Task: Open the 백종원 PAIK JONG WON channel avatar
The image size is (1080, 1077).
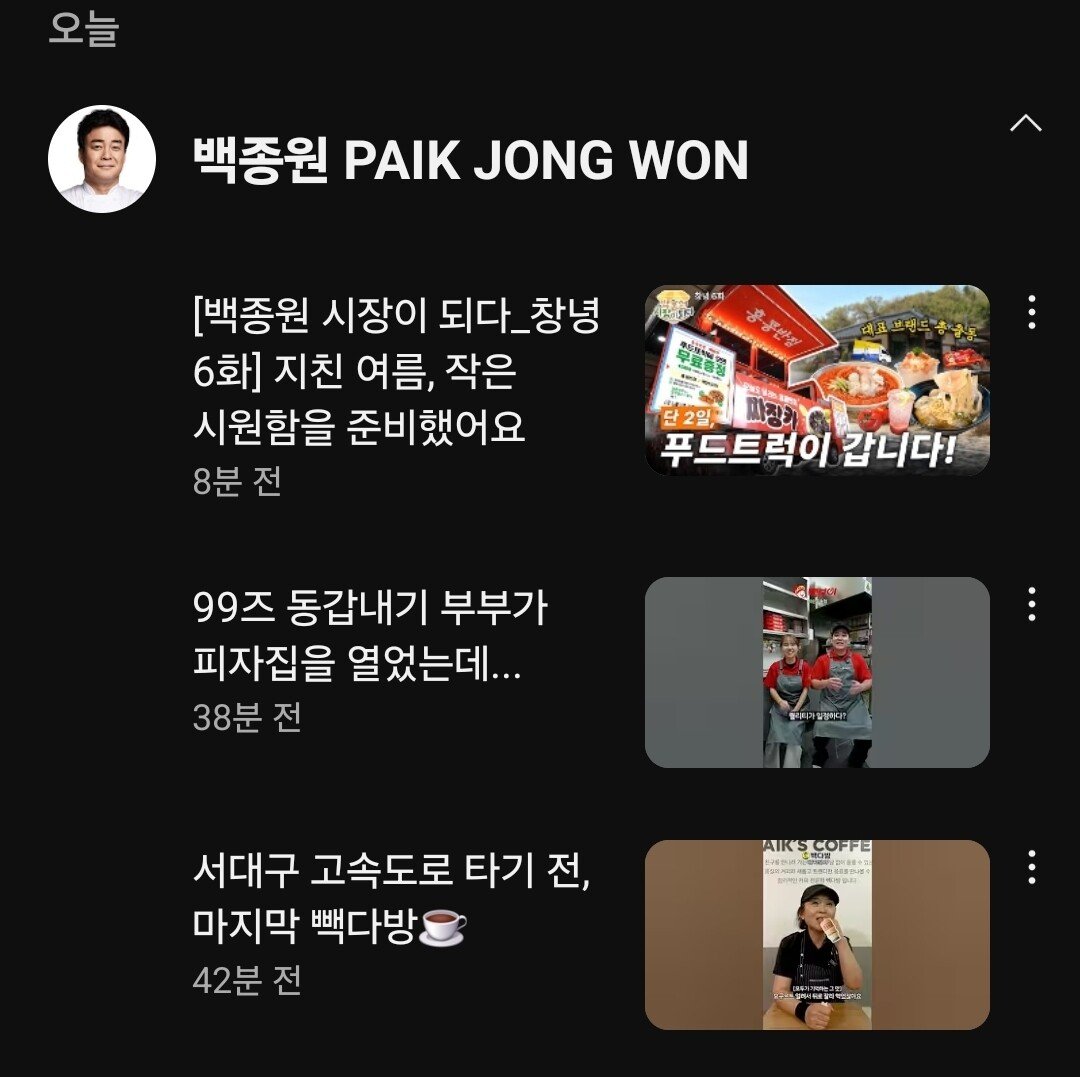Action: click(102, 159)
